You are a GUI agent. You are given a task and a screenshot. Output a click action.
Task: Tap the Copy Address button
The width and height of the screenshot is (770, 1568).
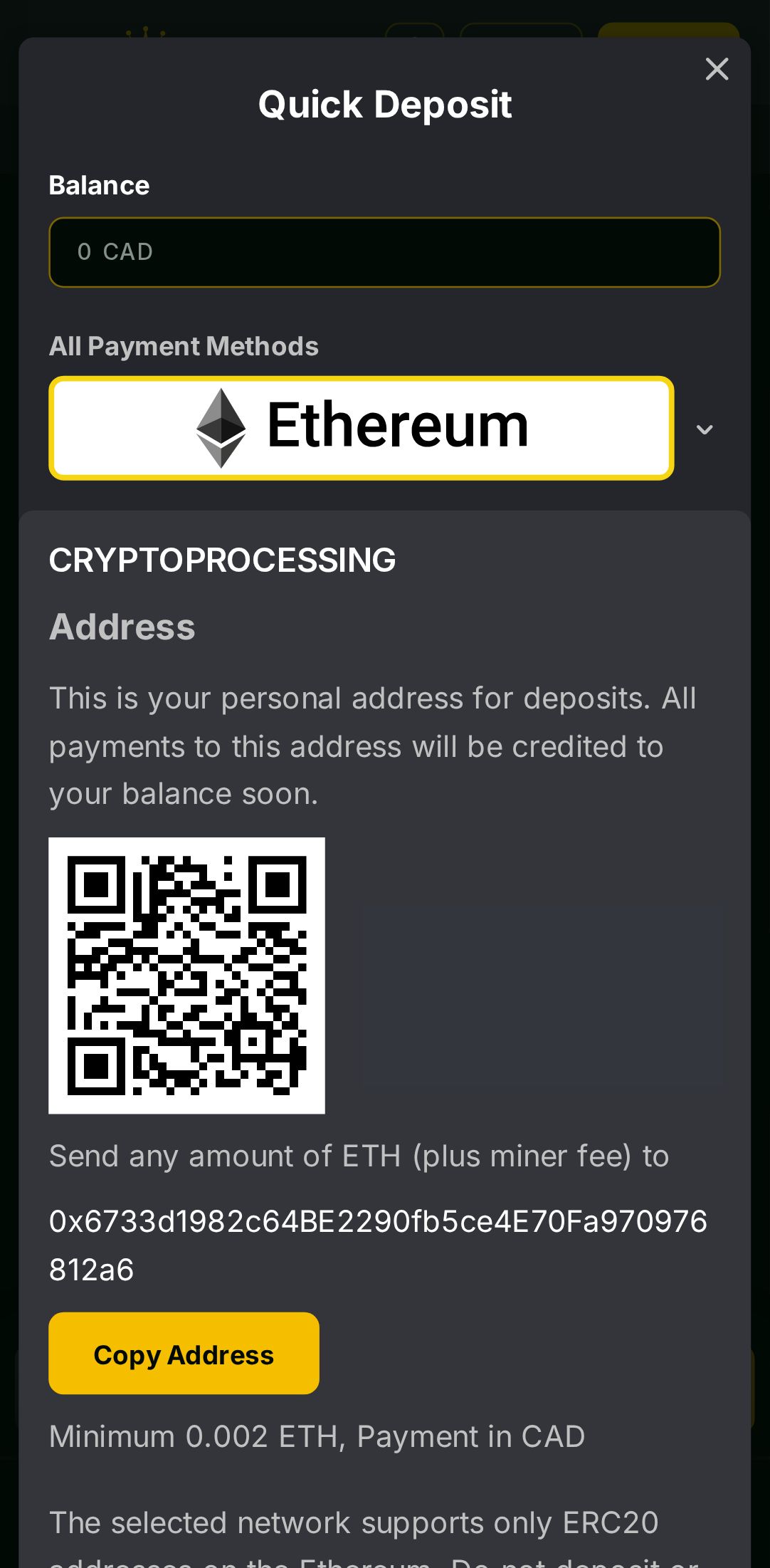[x=184, y=1353]
